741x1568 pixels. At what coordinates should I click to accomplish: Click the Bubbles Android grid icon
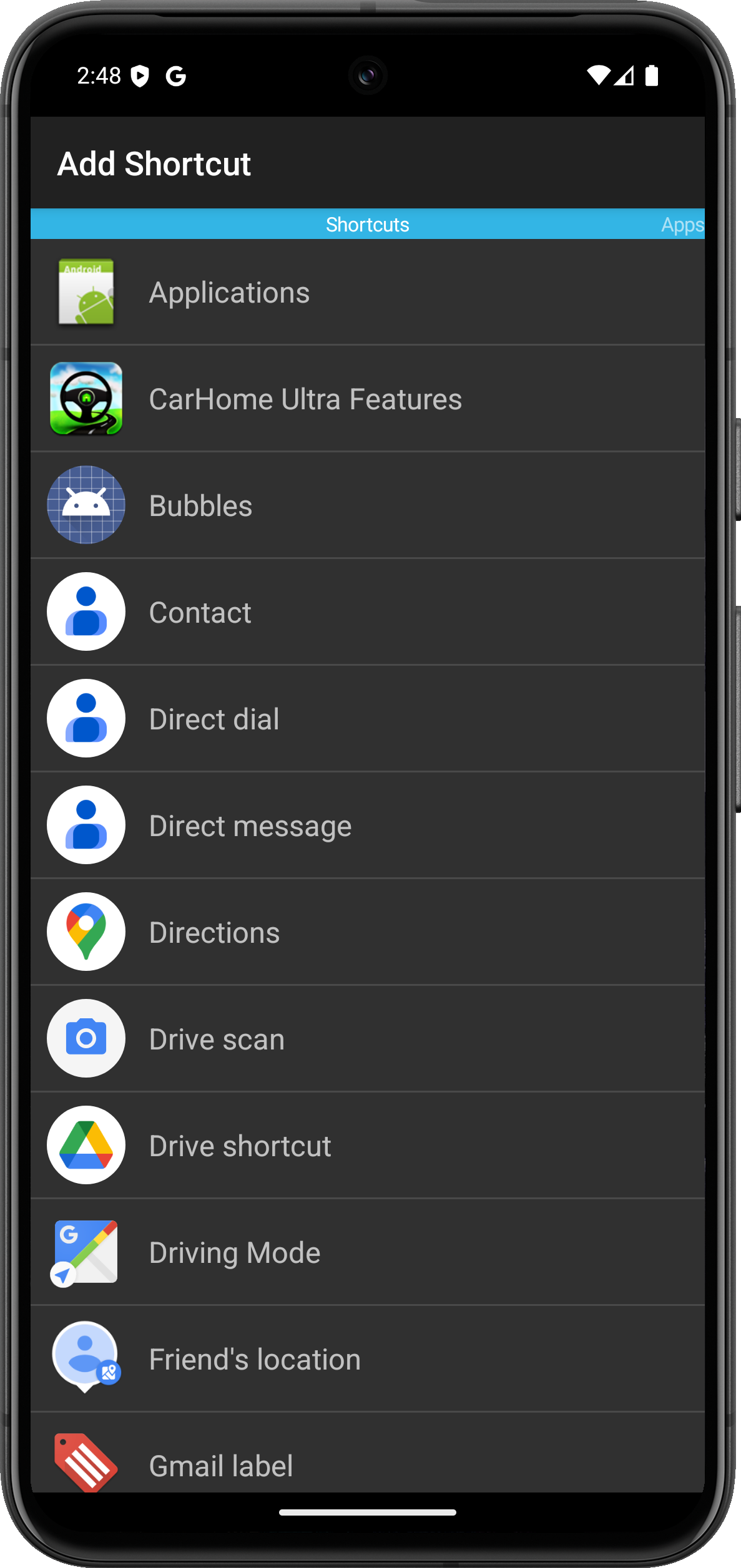point(86,505)
